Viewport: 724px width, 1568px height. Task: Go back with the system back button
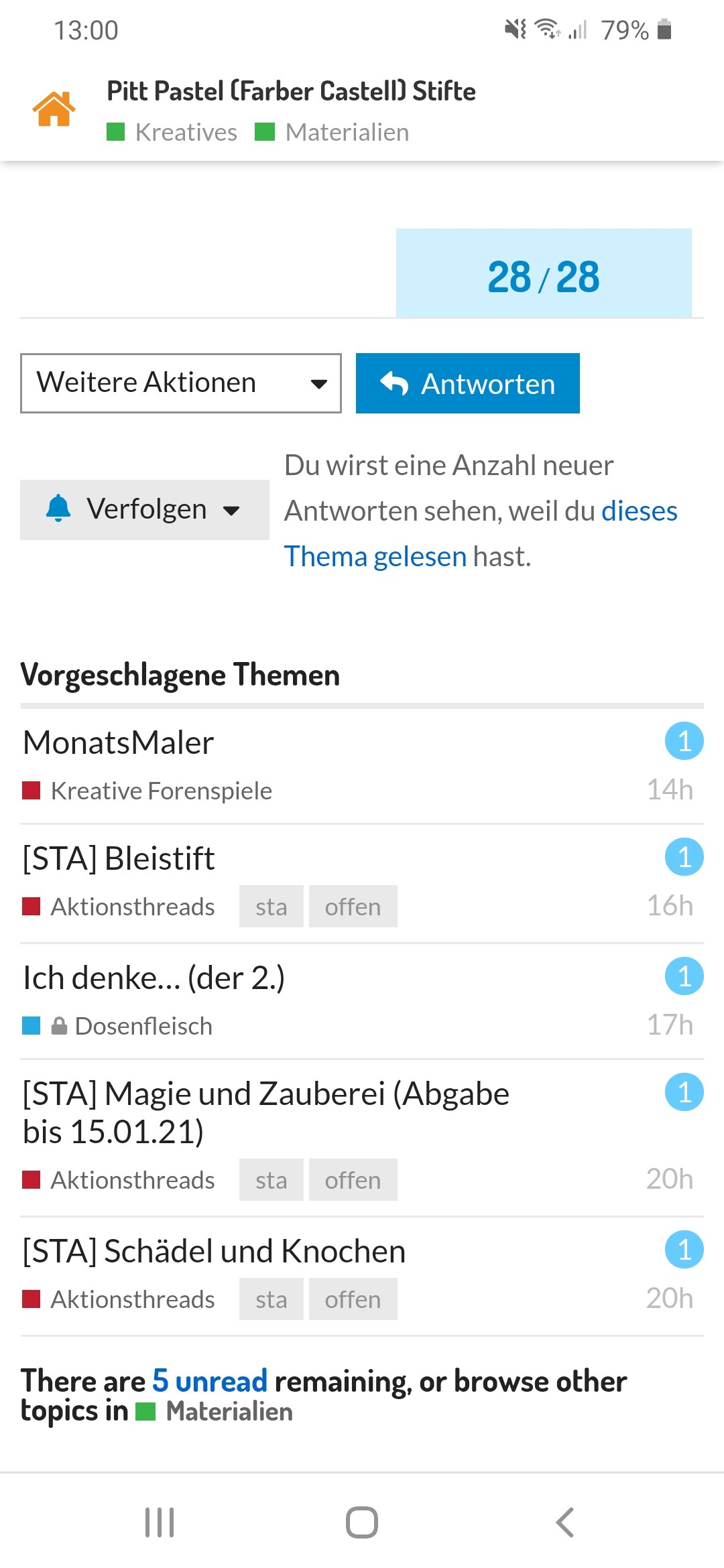tap(564, 1522)
